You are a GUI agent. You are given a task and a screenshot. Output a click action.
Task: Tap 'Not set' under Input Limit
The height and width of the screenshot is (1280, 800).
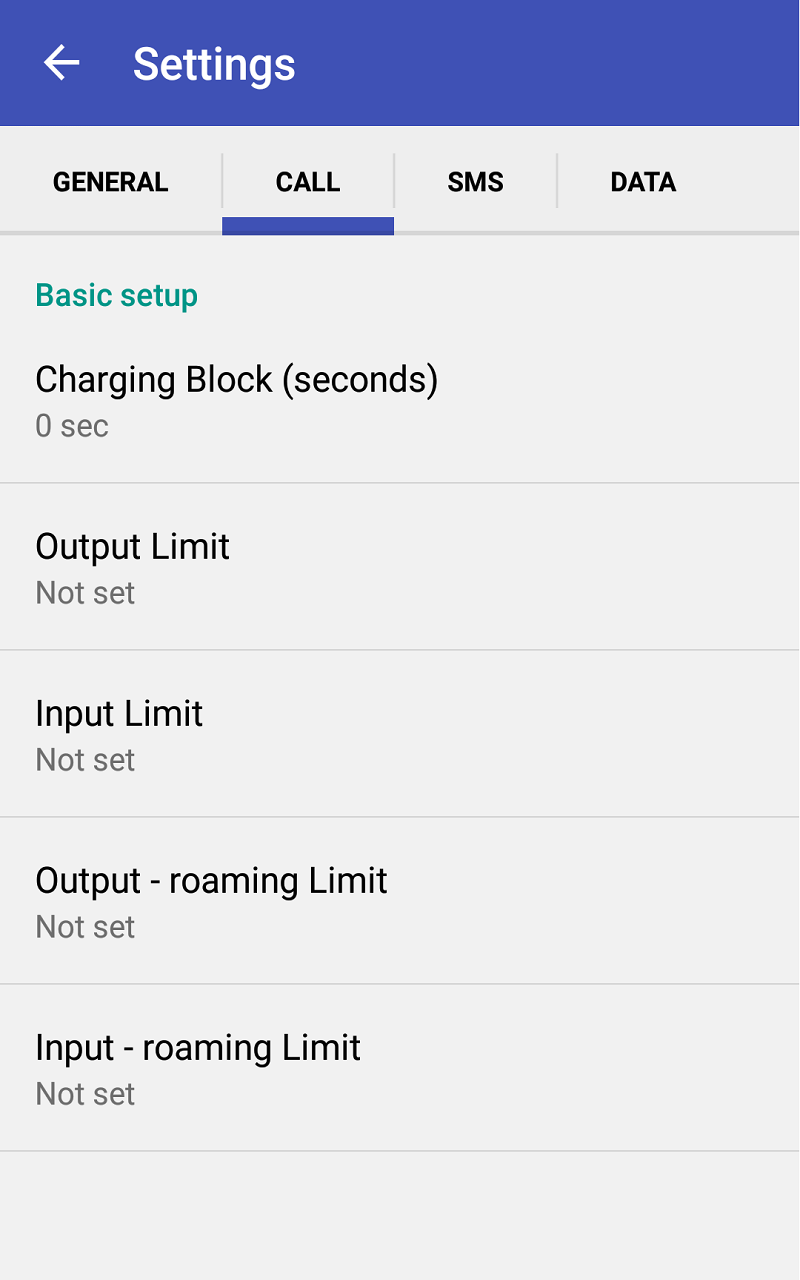coord(84,760)
